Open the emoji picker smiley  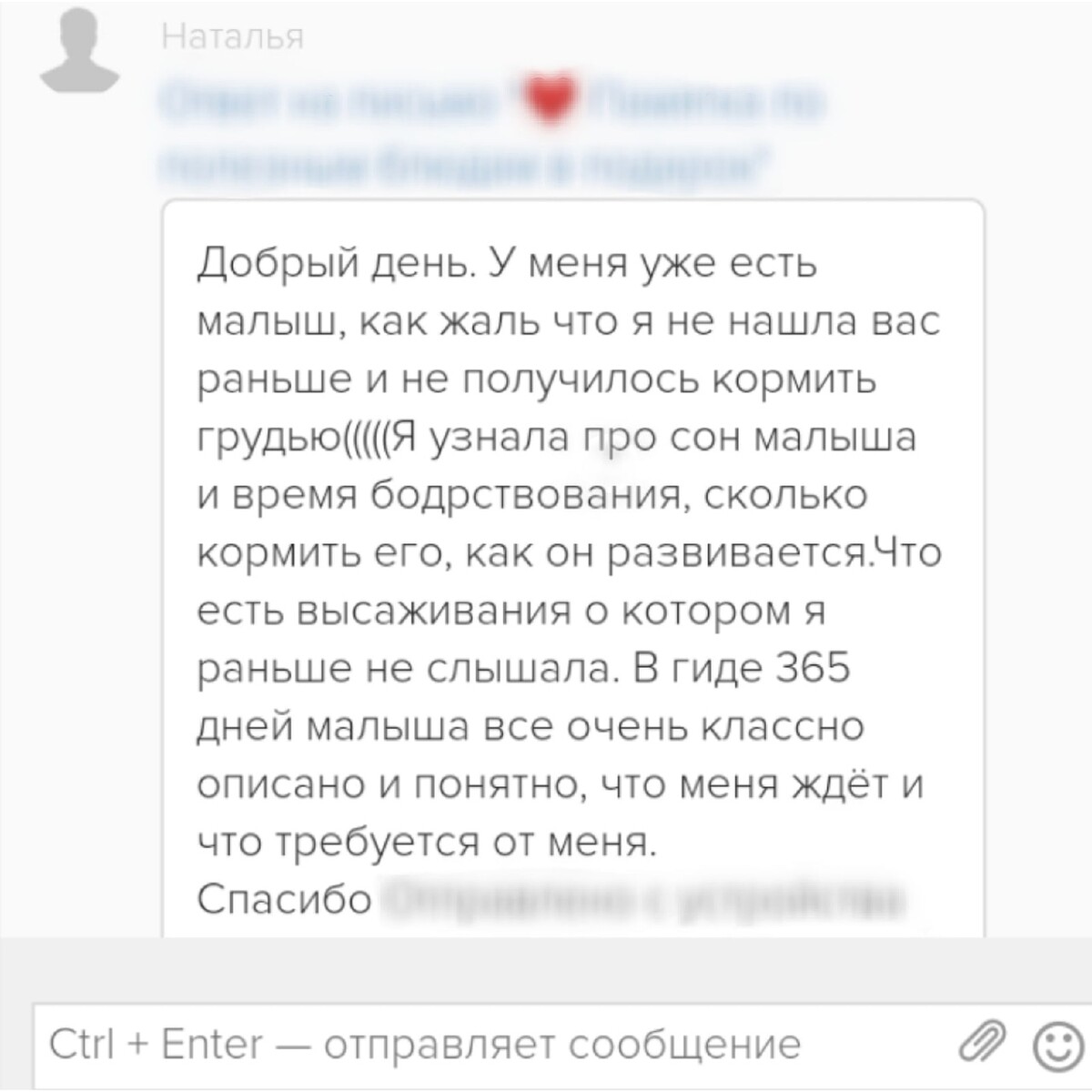[1057, 1046]
